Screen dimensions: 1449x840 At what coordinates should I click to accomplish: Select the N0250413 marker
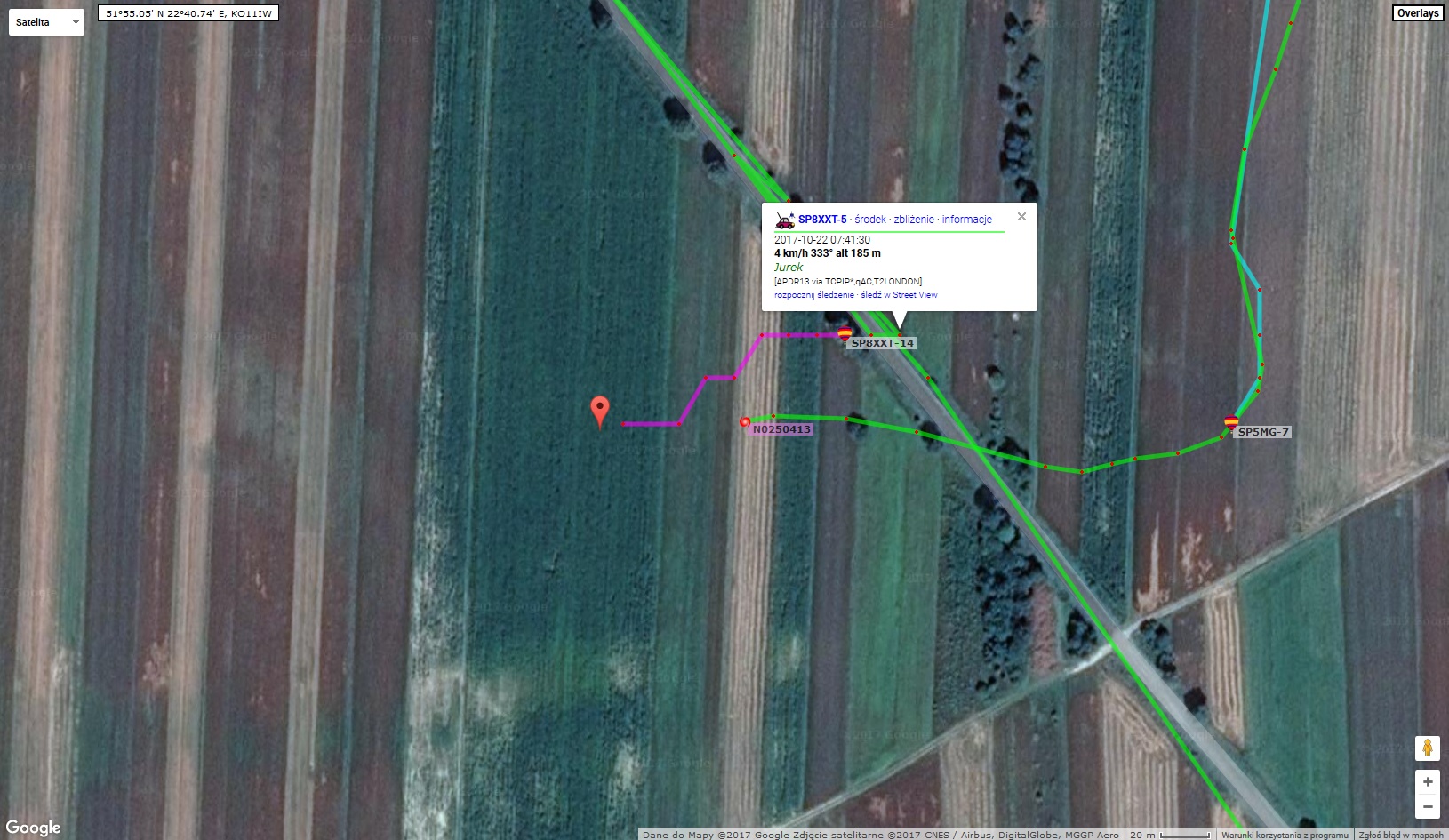[745, 421]
